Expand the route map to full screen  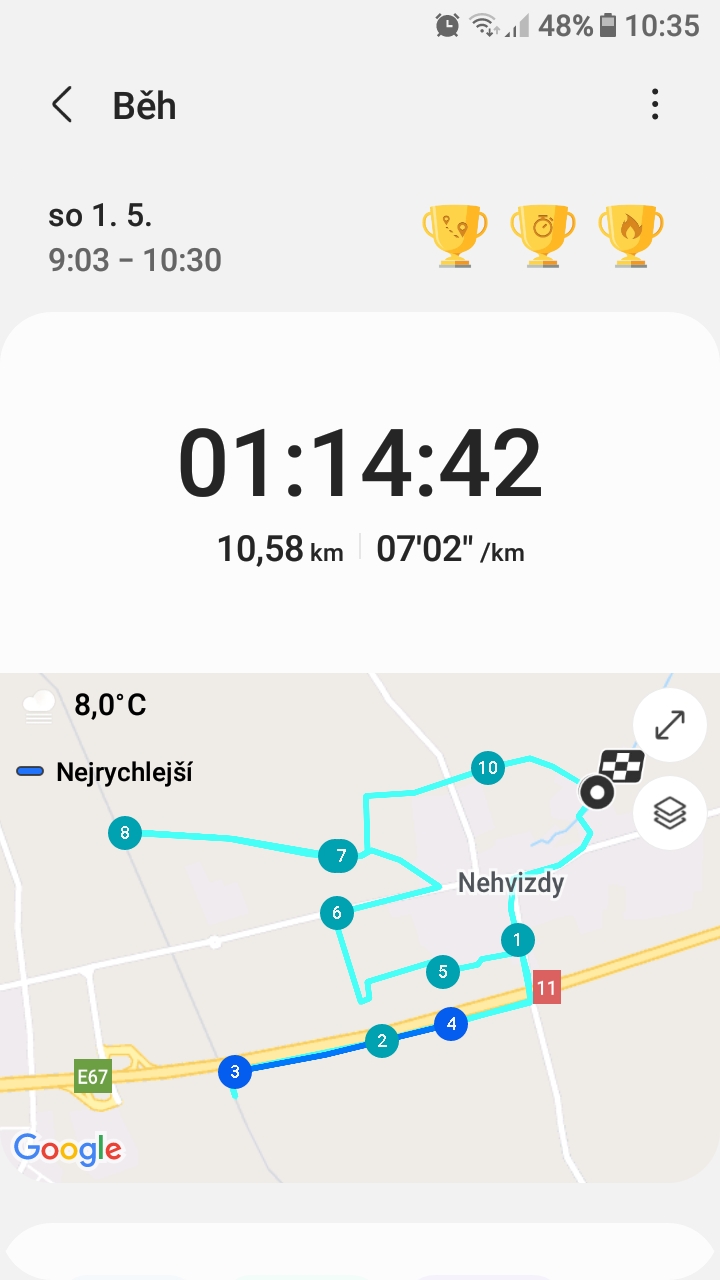[670, 725]
